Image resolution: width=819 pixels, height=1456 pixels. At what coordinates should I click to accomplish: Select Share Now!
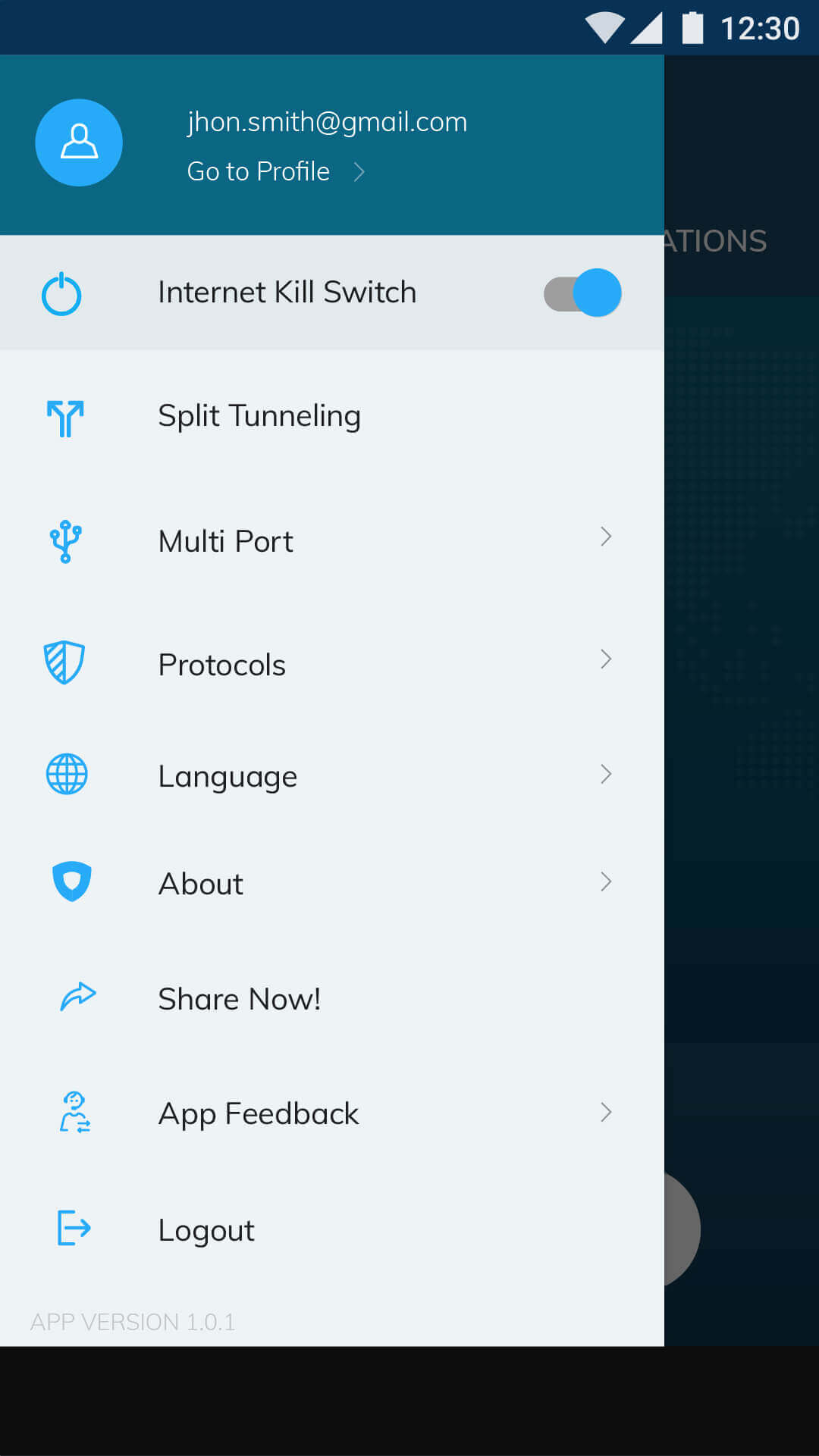click(x=332, y=998)
